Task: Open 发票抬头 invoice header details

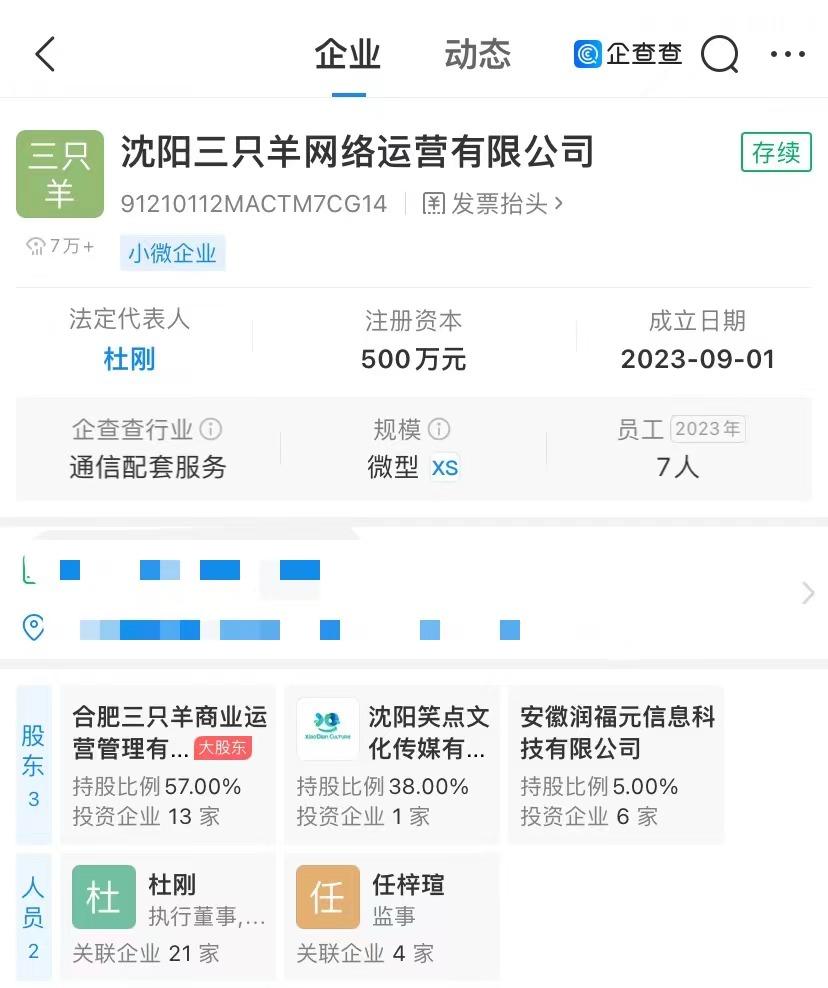Action: tap(494, 204)
